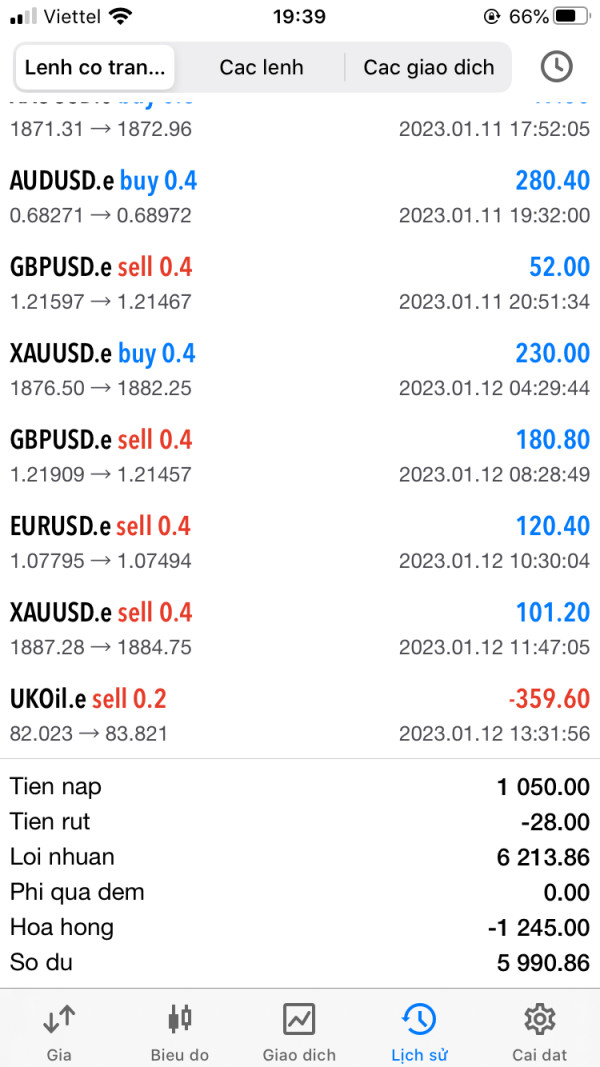Open the UKOil.e sell 0.2 trade

pyautogui.click(x=300, y=715)
